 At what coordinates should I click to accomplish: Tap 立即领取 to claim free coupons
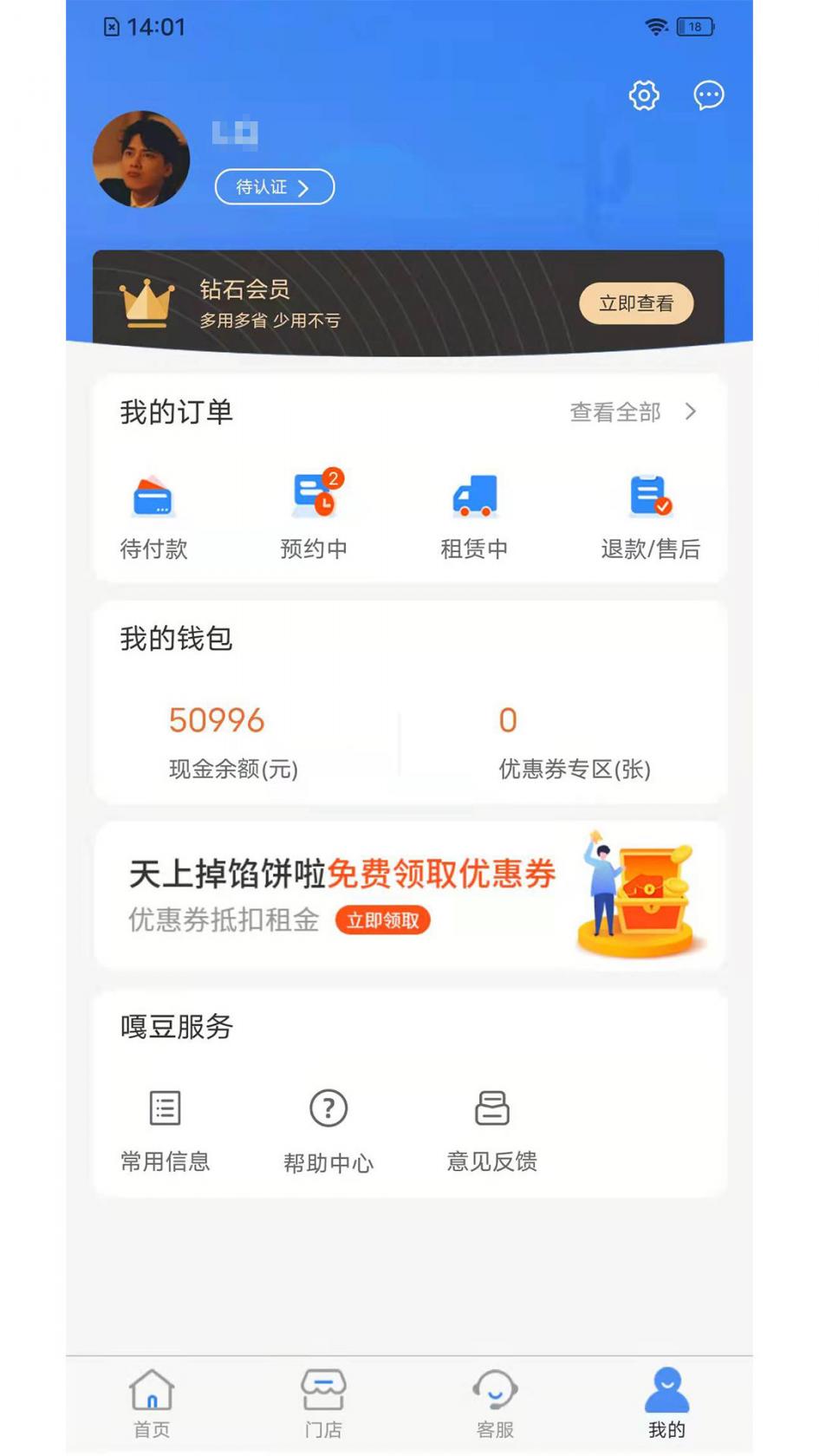tap(383, 920)
